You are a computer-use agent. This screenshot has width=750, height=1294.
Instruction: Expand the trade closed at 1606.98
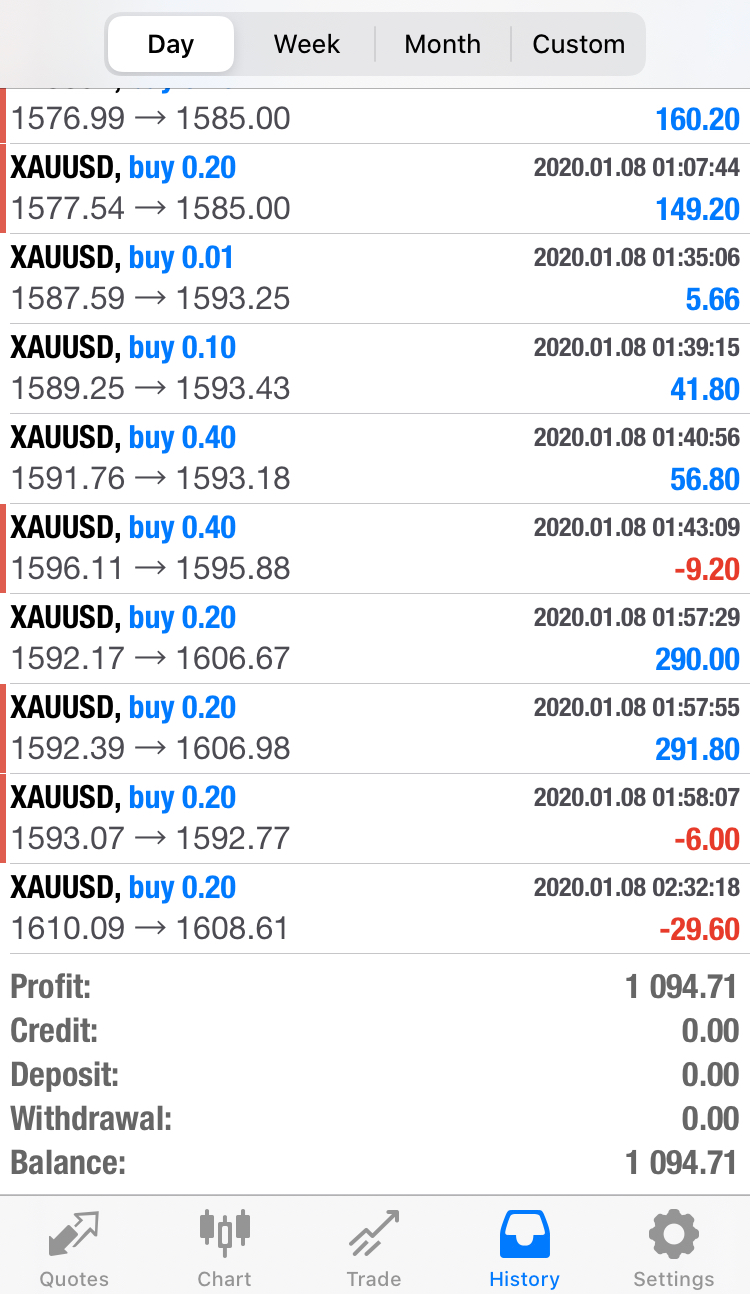[375, 729]
